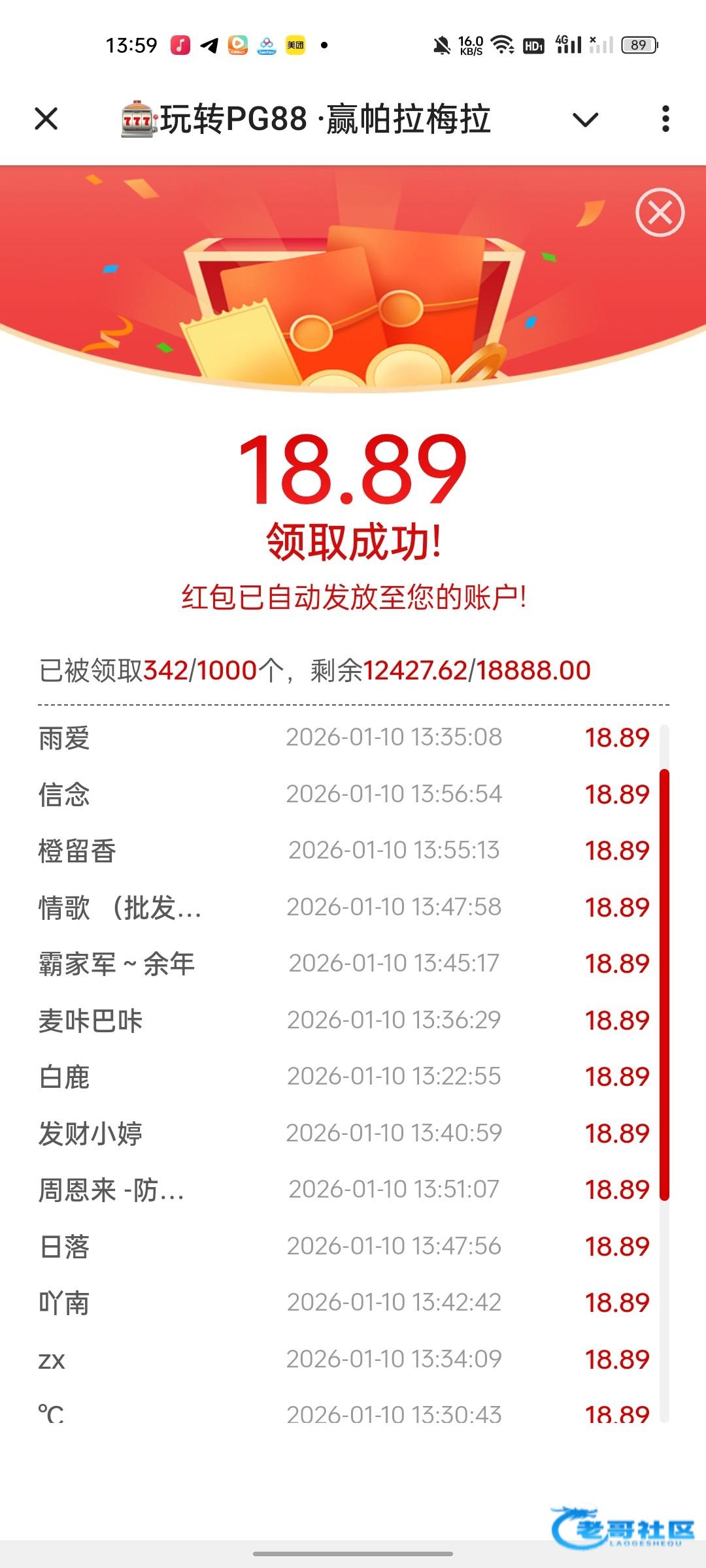Open the three-dot overflow menu
Viewport: 706px width, 1568px height.
click(665, 119)
